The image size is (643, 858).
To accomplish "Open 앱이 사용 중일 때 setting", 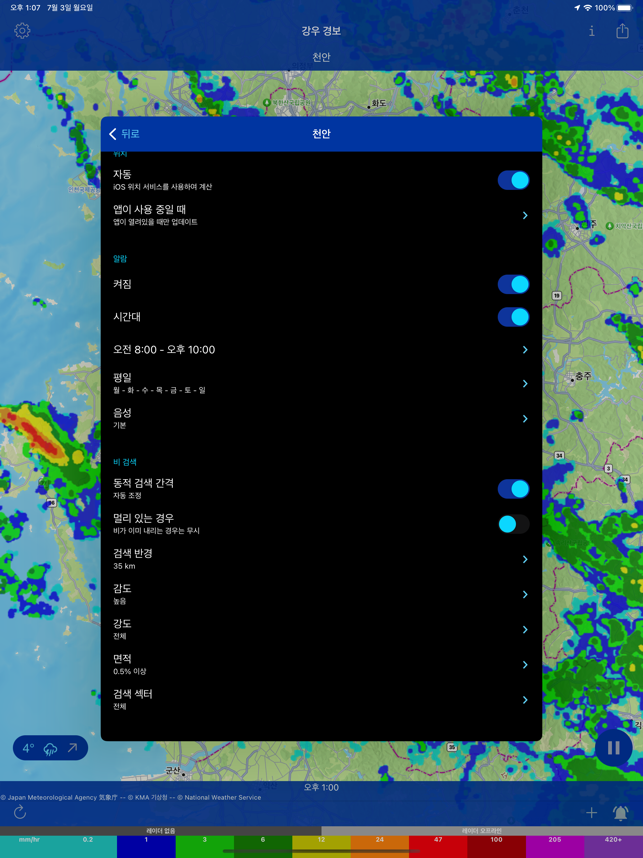I will click(321, 215).
